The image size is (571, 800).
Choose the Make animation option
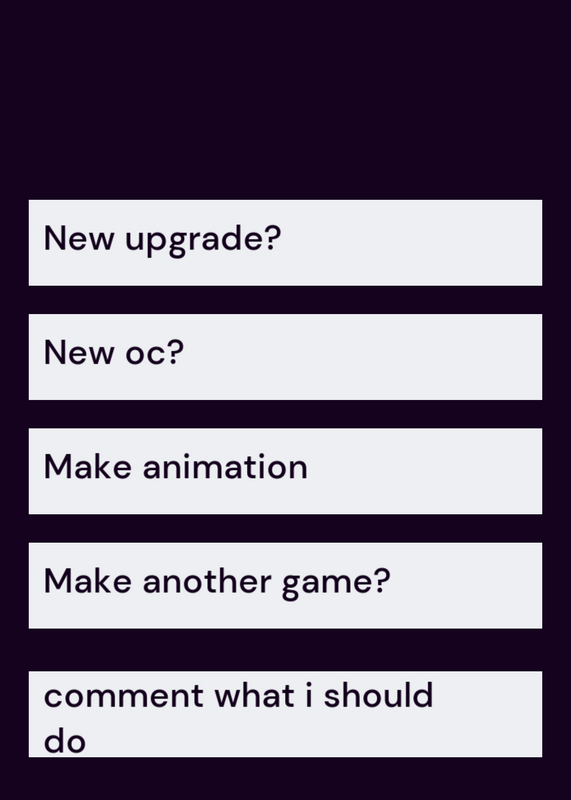pyautogui.click(x=285, y=471)
